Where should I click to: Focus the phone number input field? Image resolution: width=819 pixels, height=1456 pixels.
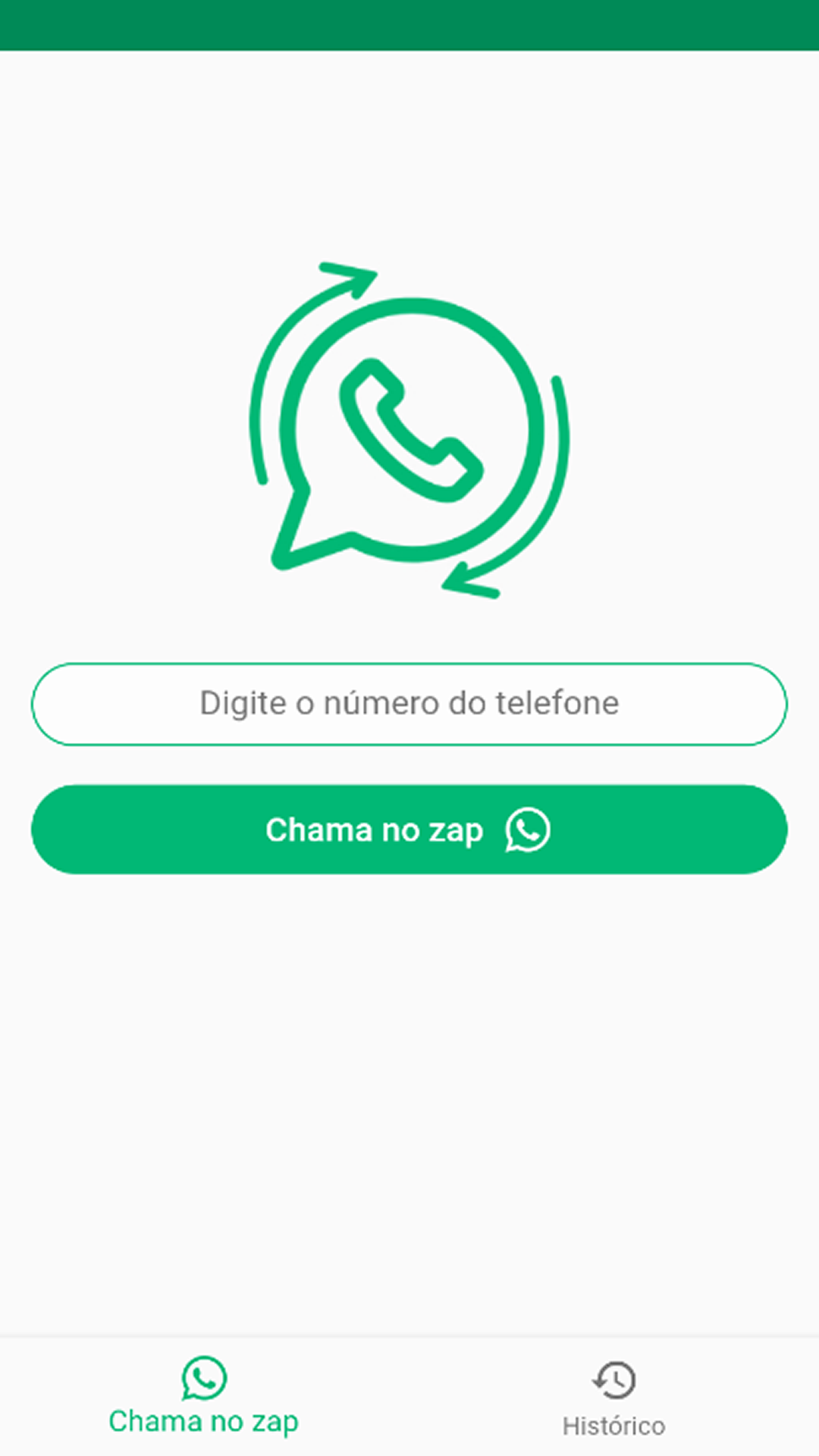pyautogui.click(x=409, y=704)
